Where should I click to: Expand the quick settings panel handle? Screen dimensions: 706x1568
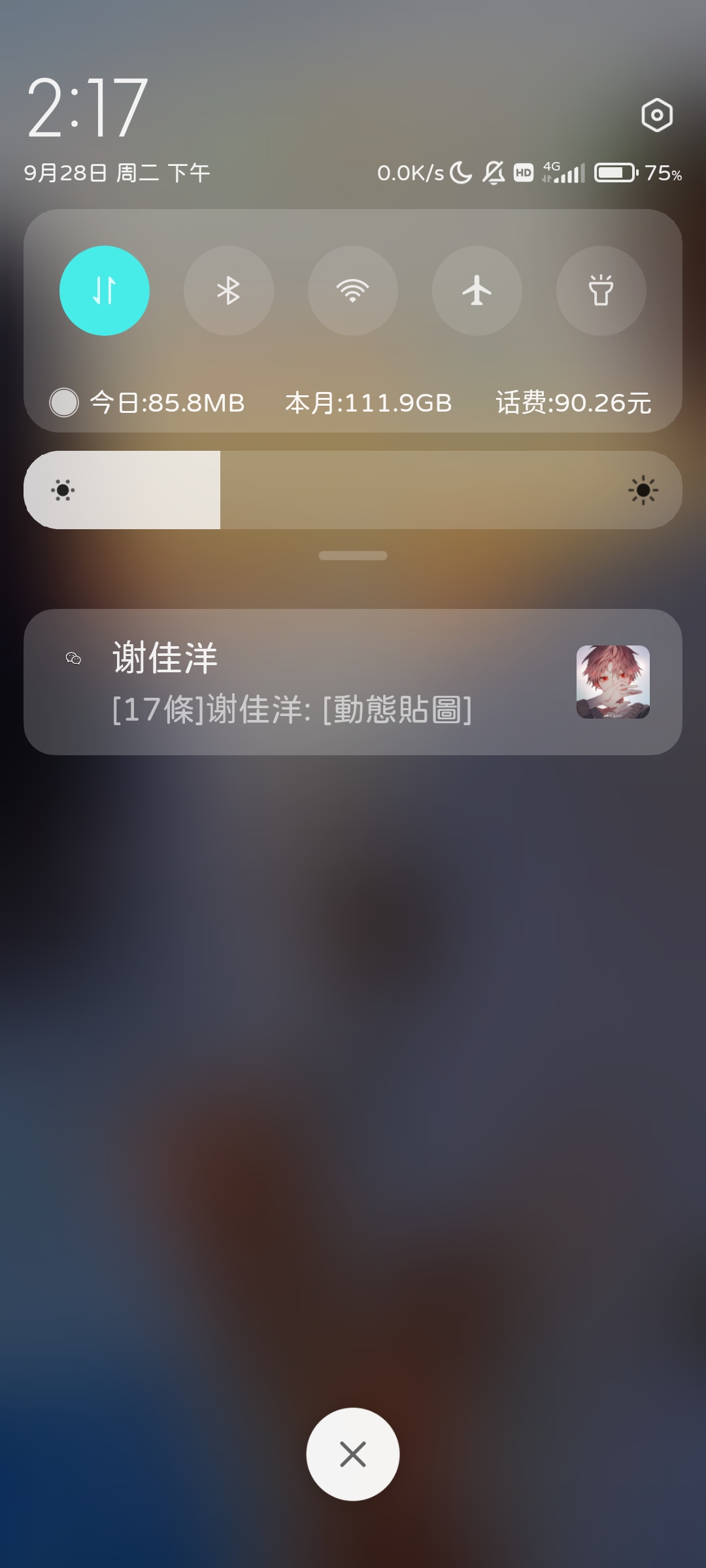click(353, 555)
